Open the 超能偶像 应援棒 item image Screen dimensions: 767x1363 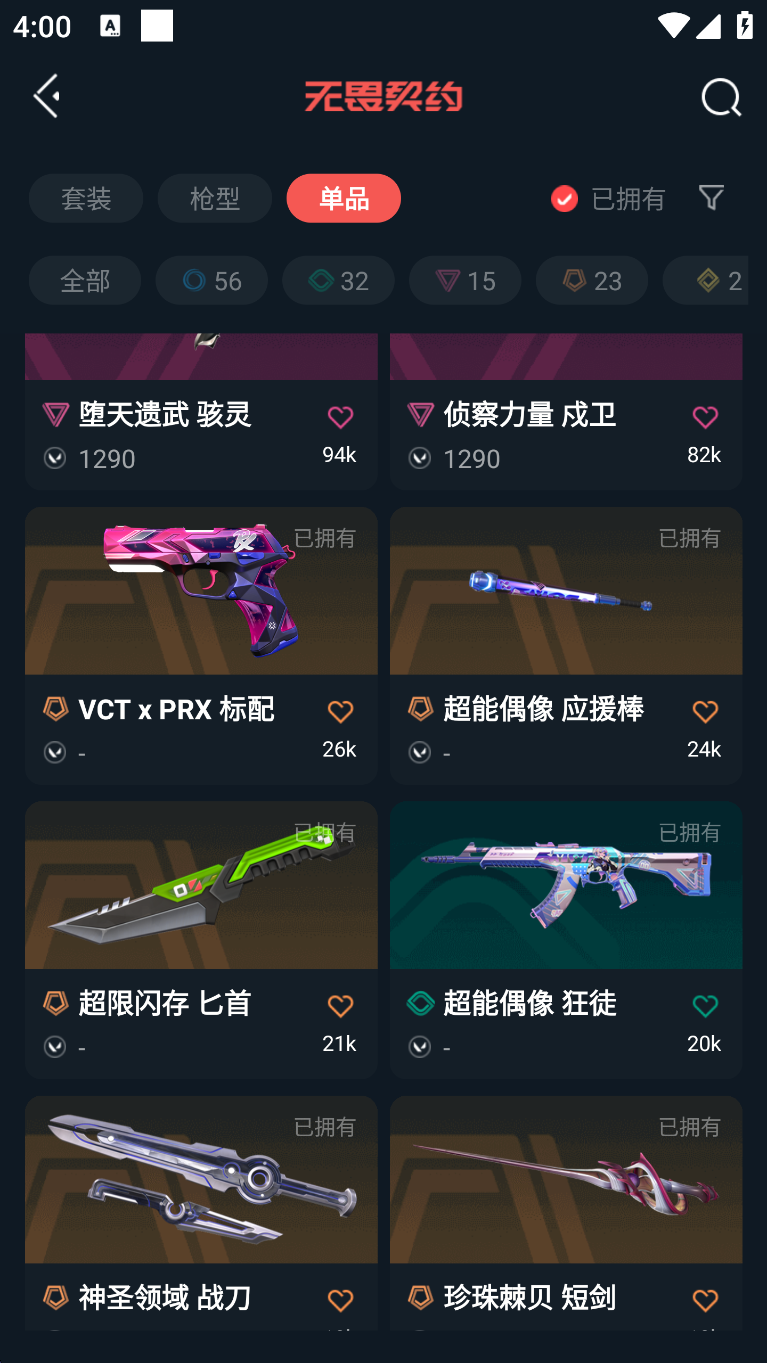(x=565, y=591)
